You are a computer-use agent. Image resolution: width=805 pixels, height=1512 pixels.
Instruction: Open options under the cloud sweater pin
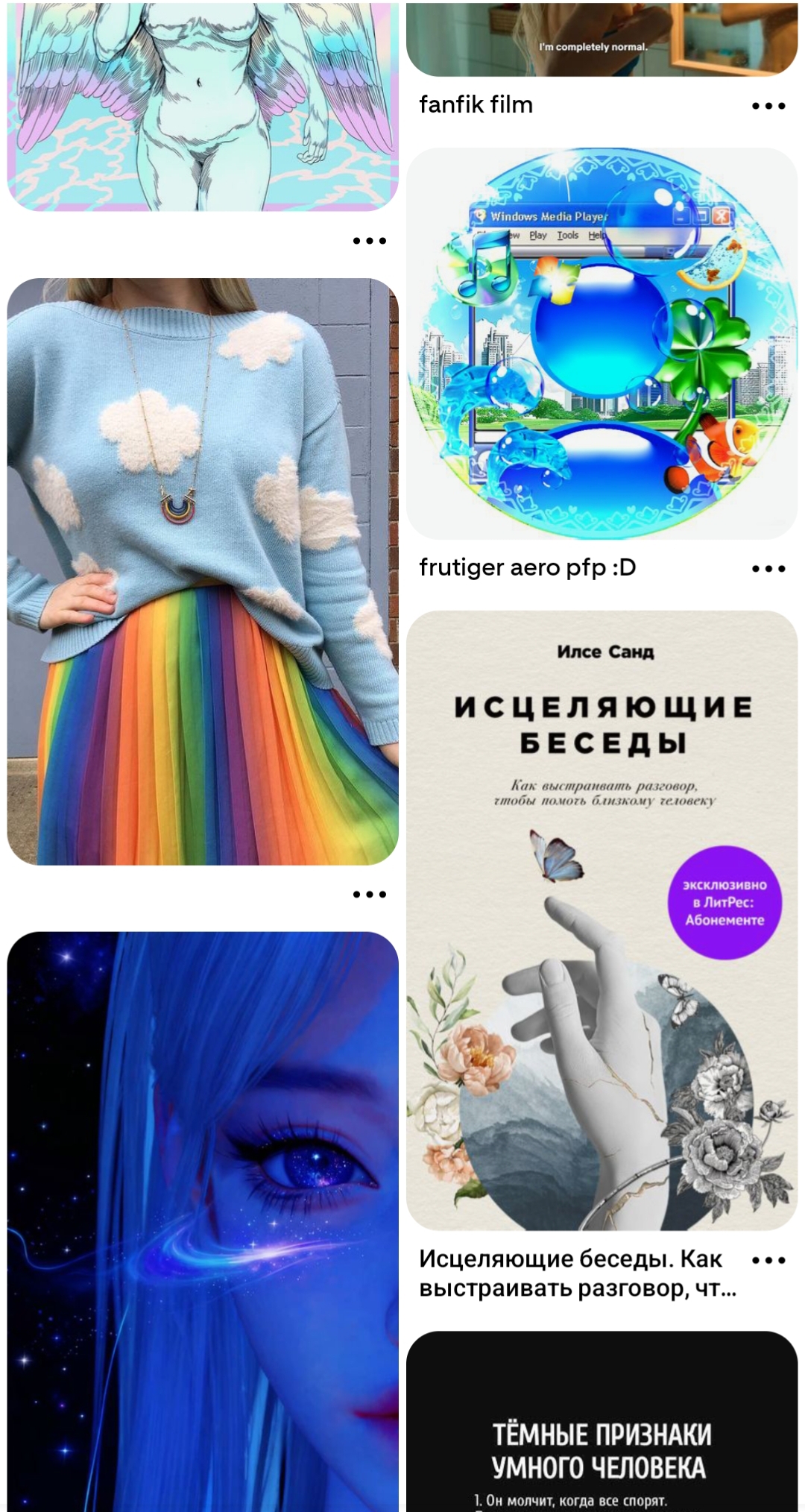[370, 894]
